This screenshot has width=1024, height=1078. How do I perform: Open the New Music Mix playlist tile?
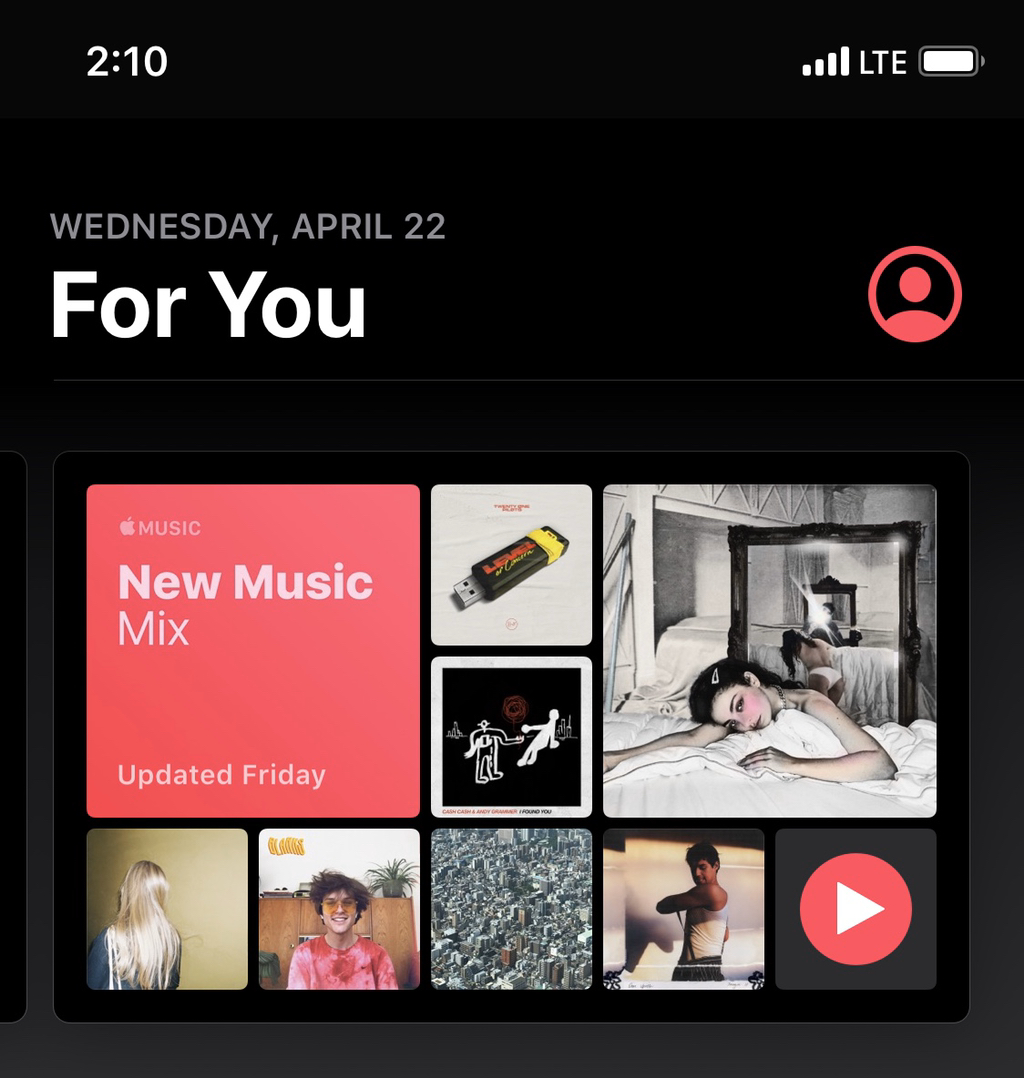coord(253,650)
